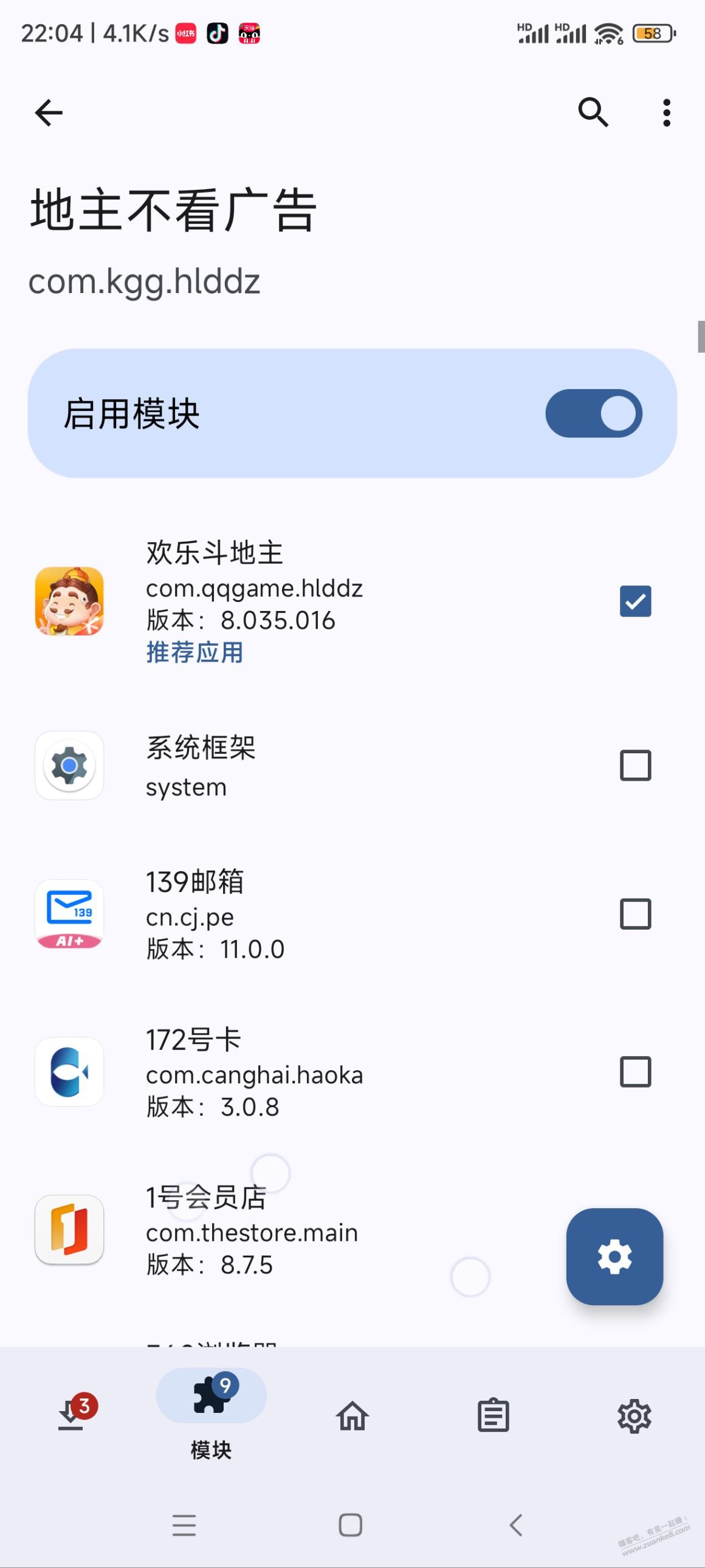Toggle the 启用模块 switch off

point(594,413)
